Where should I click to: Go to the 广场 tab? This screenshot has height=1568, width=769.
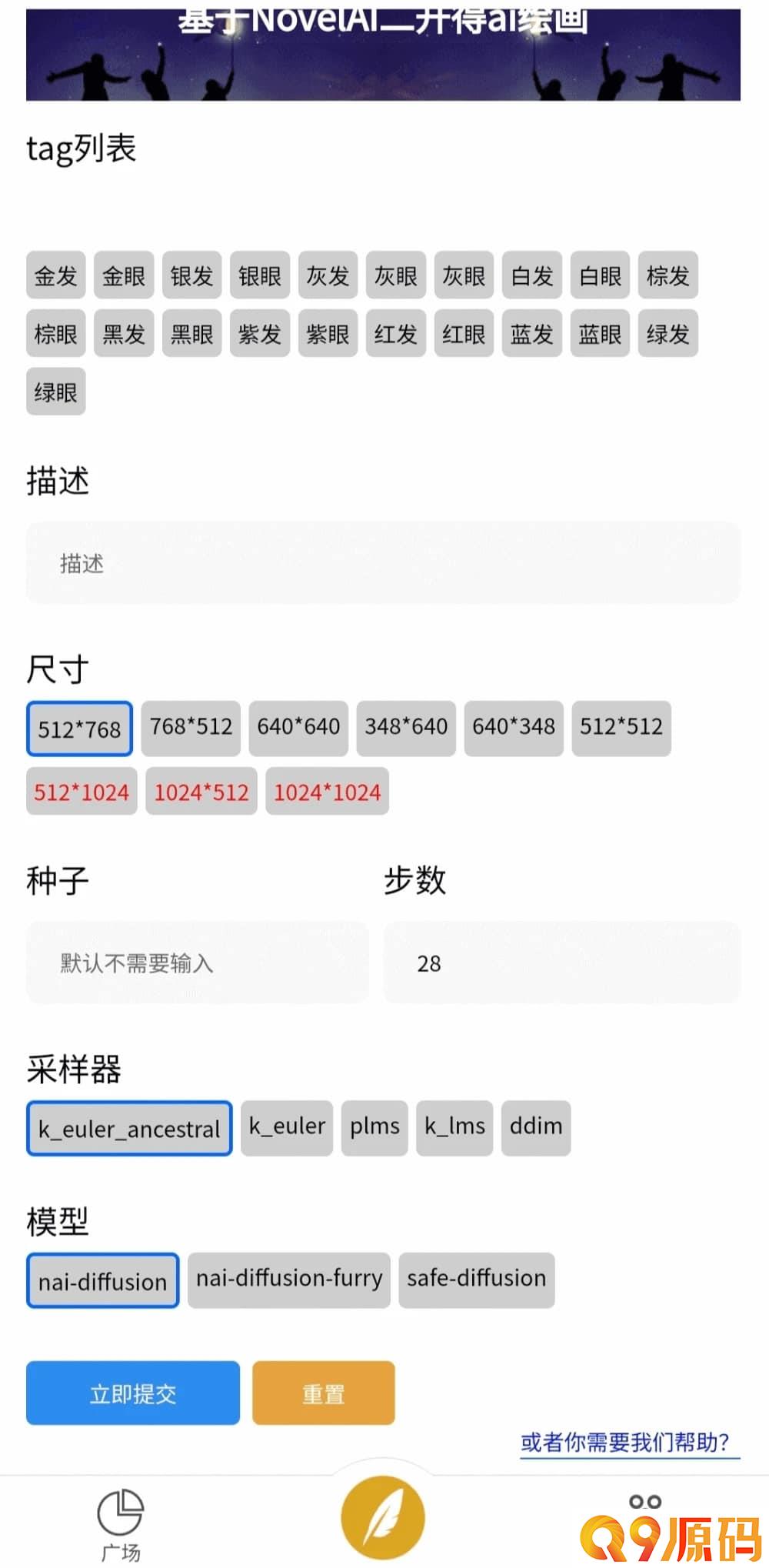(121, 1525)
